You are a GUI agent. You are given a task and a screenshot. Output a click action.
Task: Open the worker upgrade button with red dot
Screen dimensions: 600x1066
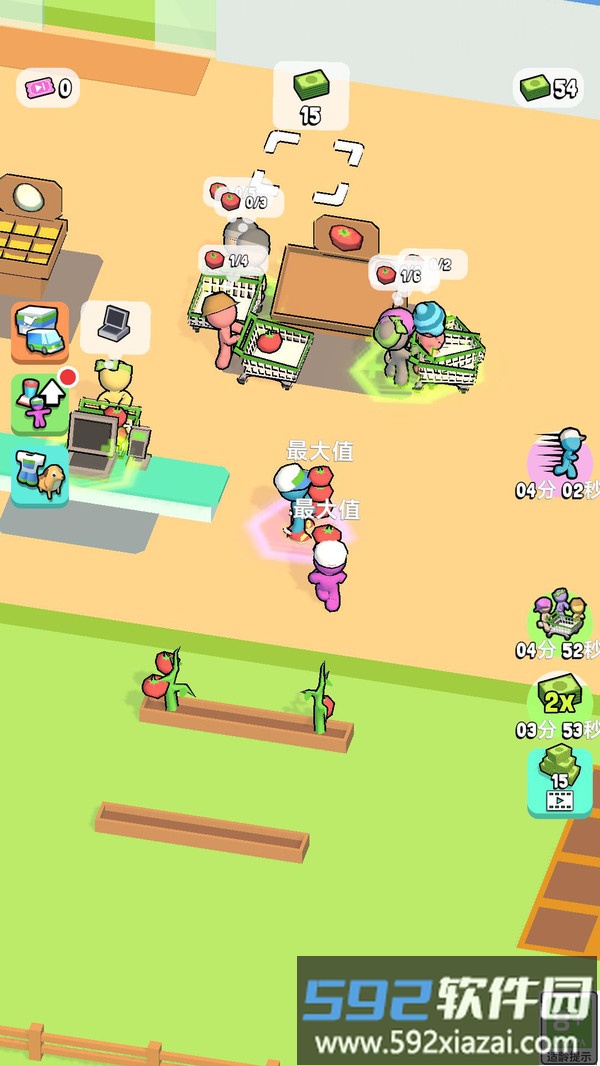(40, 404)
